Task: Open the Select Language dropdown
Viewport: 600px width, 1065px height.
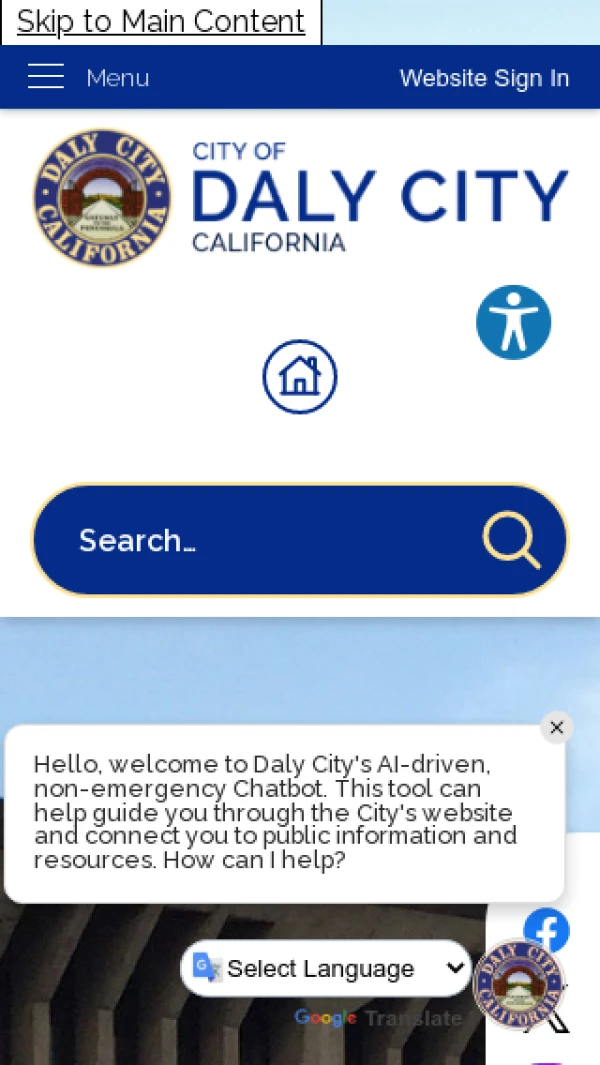Action: point(326,968)
